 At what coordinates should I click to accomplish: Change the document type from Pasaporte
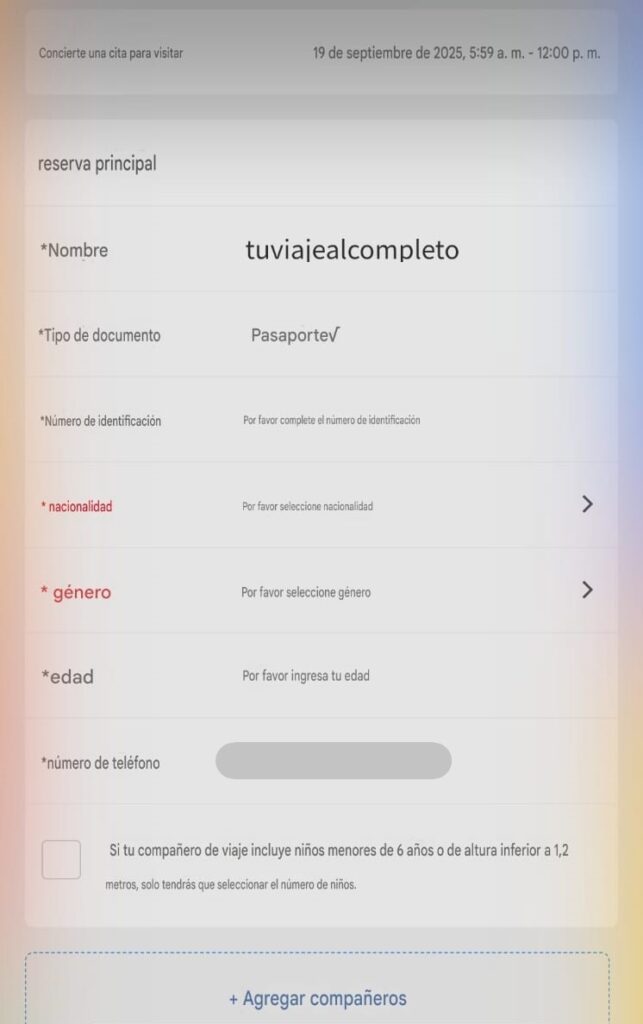(295, 336)
